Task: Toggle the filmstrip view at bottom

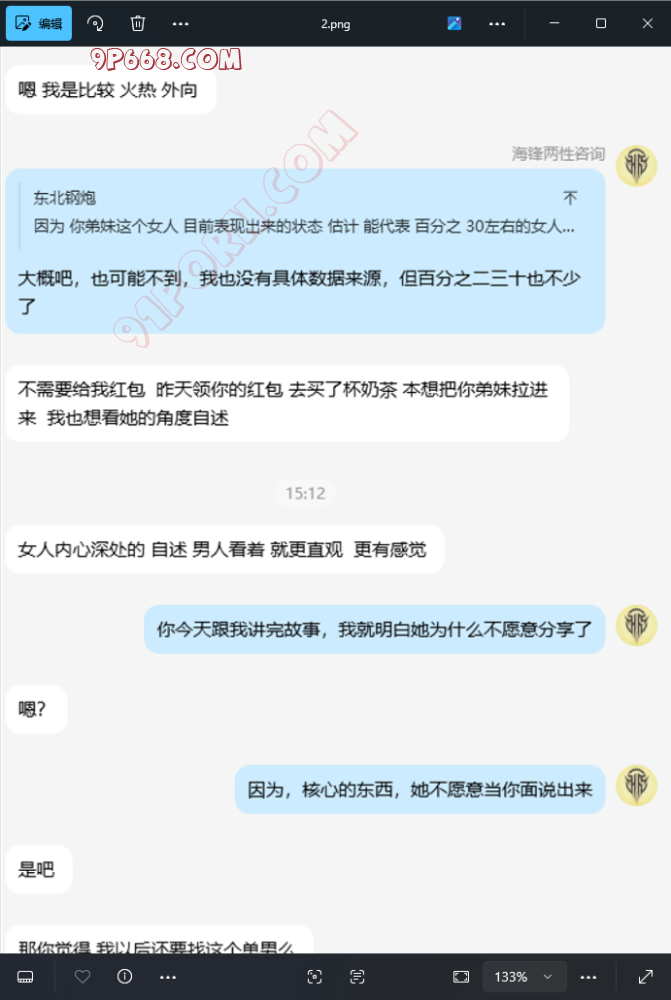Action: tap(26, 976)
